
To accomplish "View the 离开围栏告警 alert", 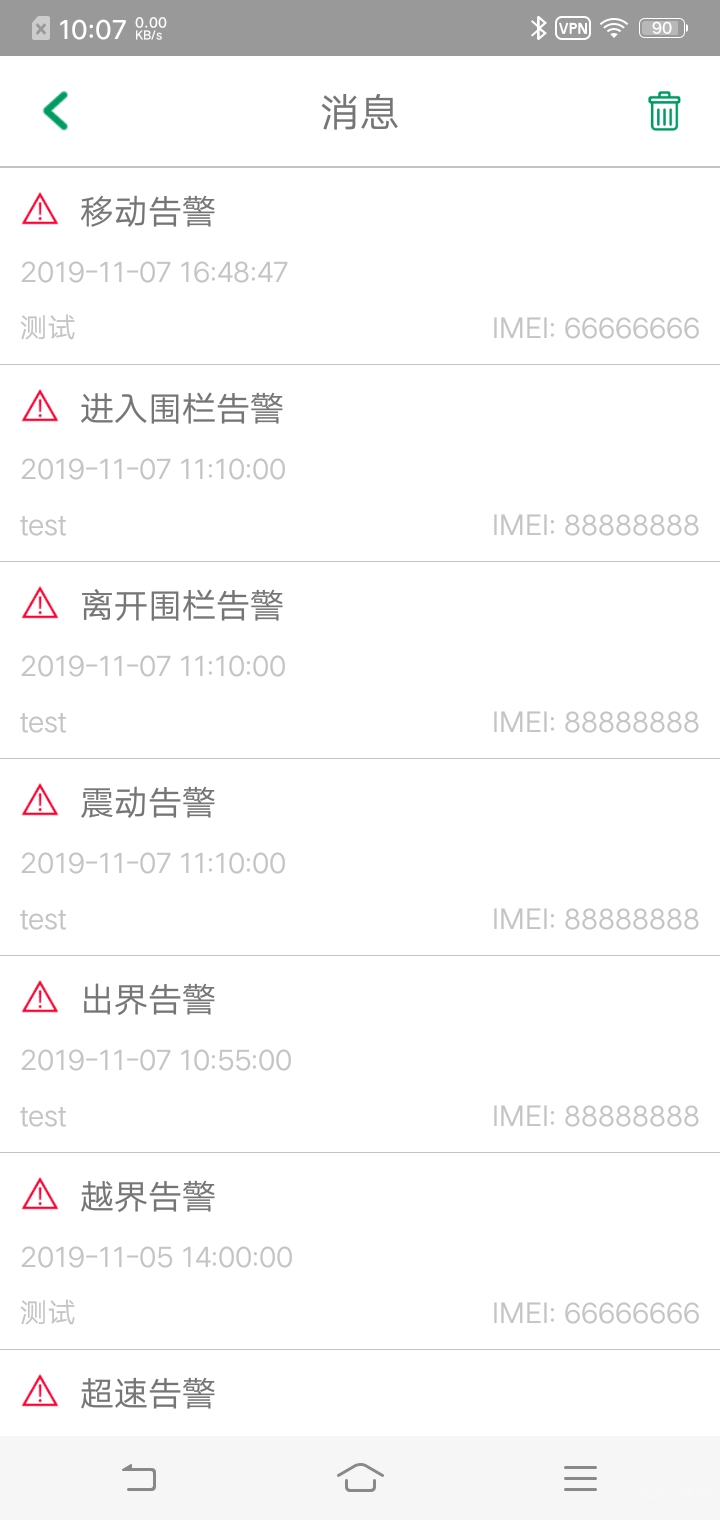I will coord(360,660).
